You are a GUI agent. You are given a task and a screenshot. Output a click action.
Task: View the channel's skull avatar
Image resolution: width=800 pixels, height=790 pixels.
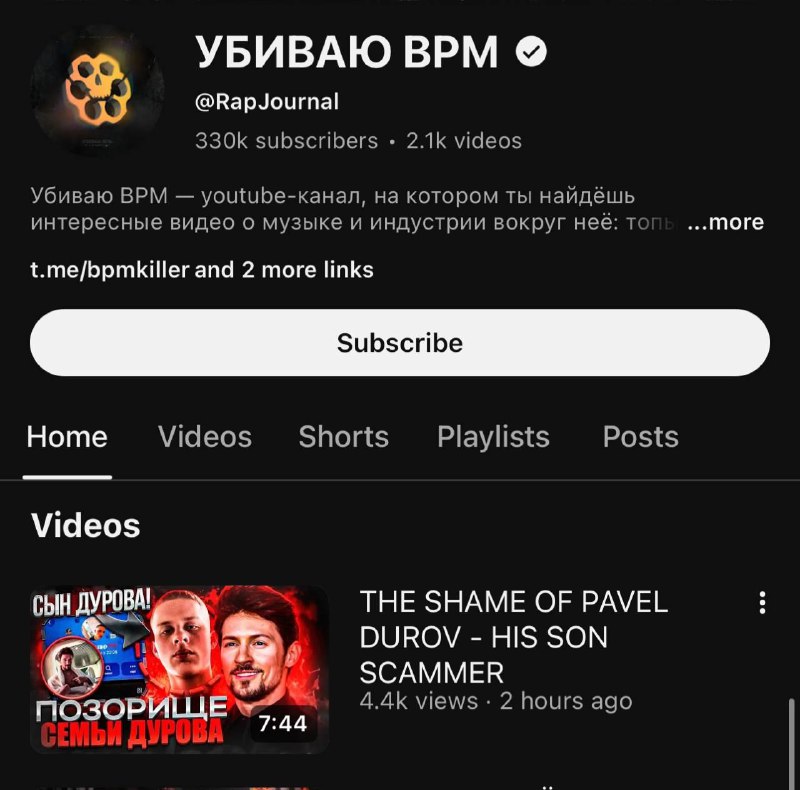click(x=97, y=90)
